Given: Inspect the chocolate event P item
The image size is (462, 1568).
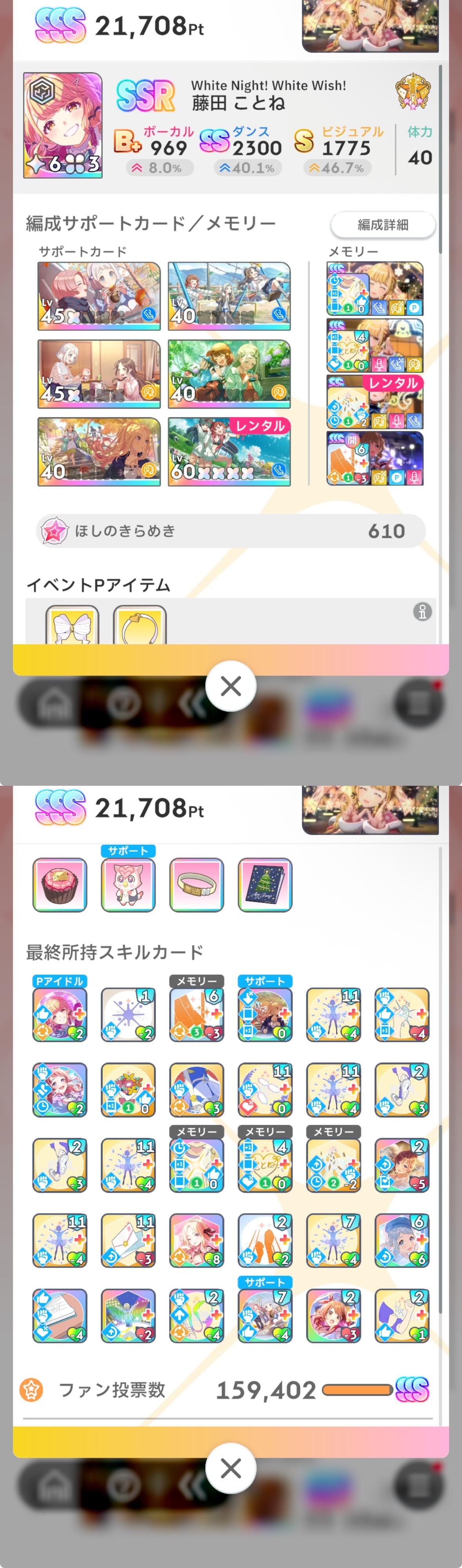Looking at the screenshot, I should [60, 885].
